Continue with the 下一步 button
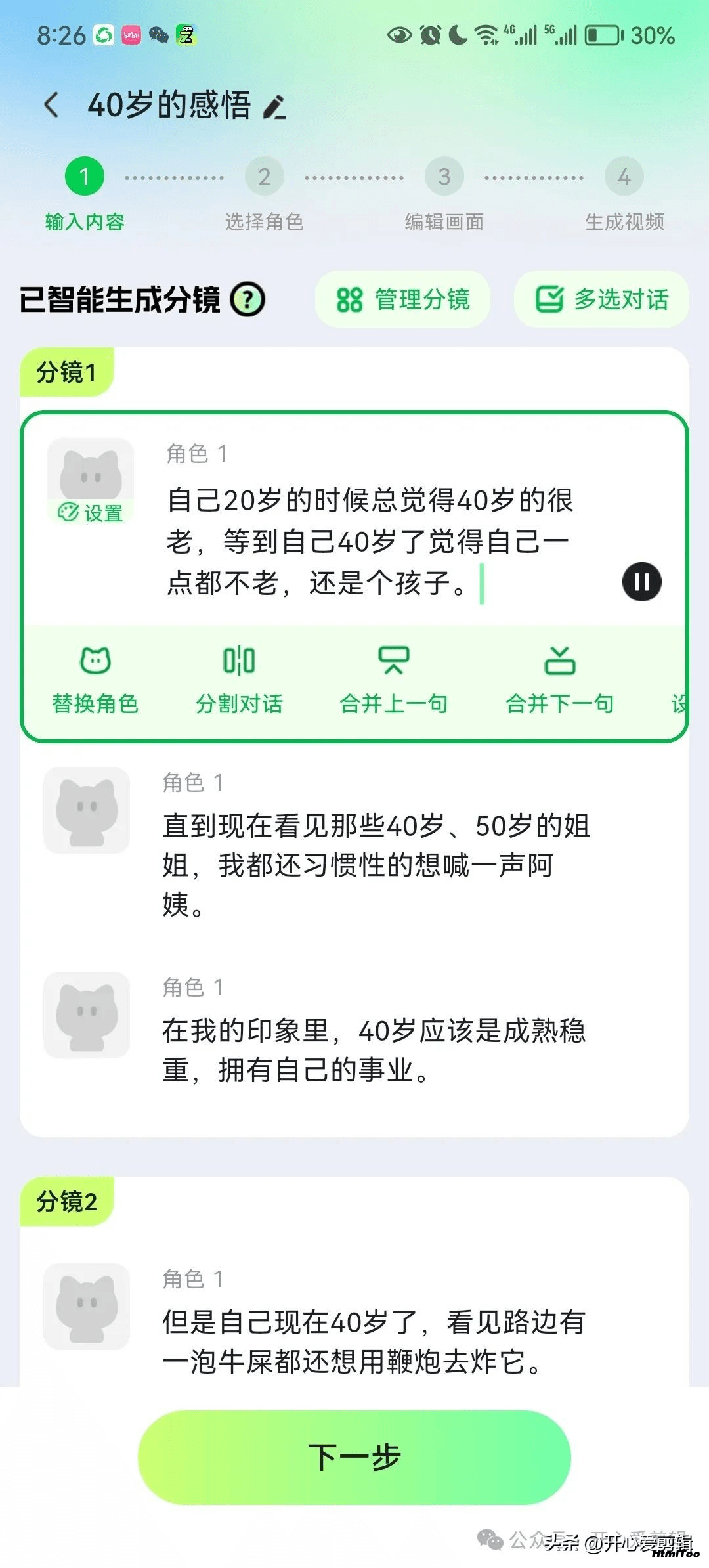Screen dimensions: 709x1568 [x=354, y=1457]
